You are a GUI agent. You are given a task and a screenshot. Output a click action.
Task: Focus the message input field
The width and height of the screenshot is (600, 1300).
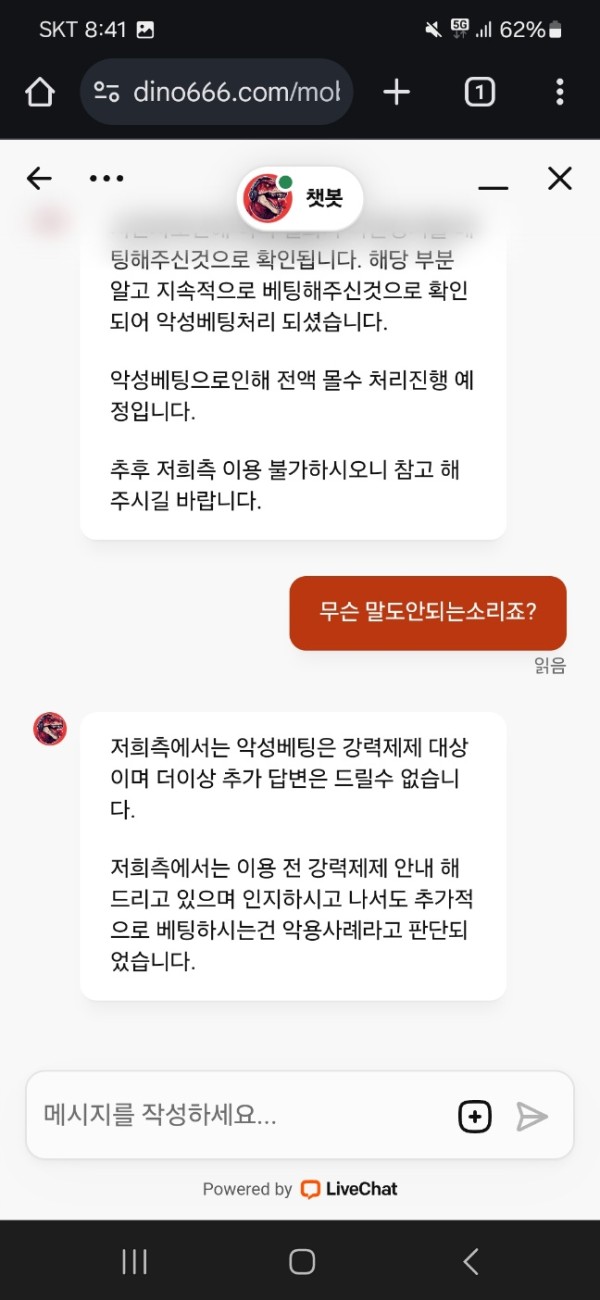240,1115
